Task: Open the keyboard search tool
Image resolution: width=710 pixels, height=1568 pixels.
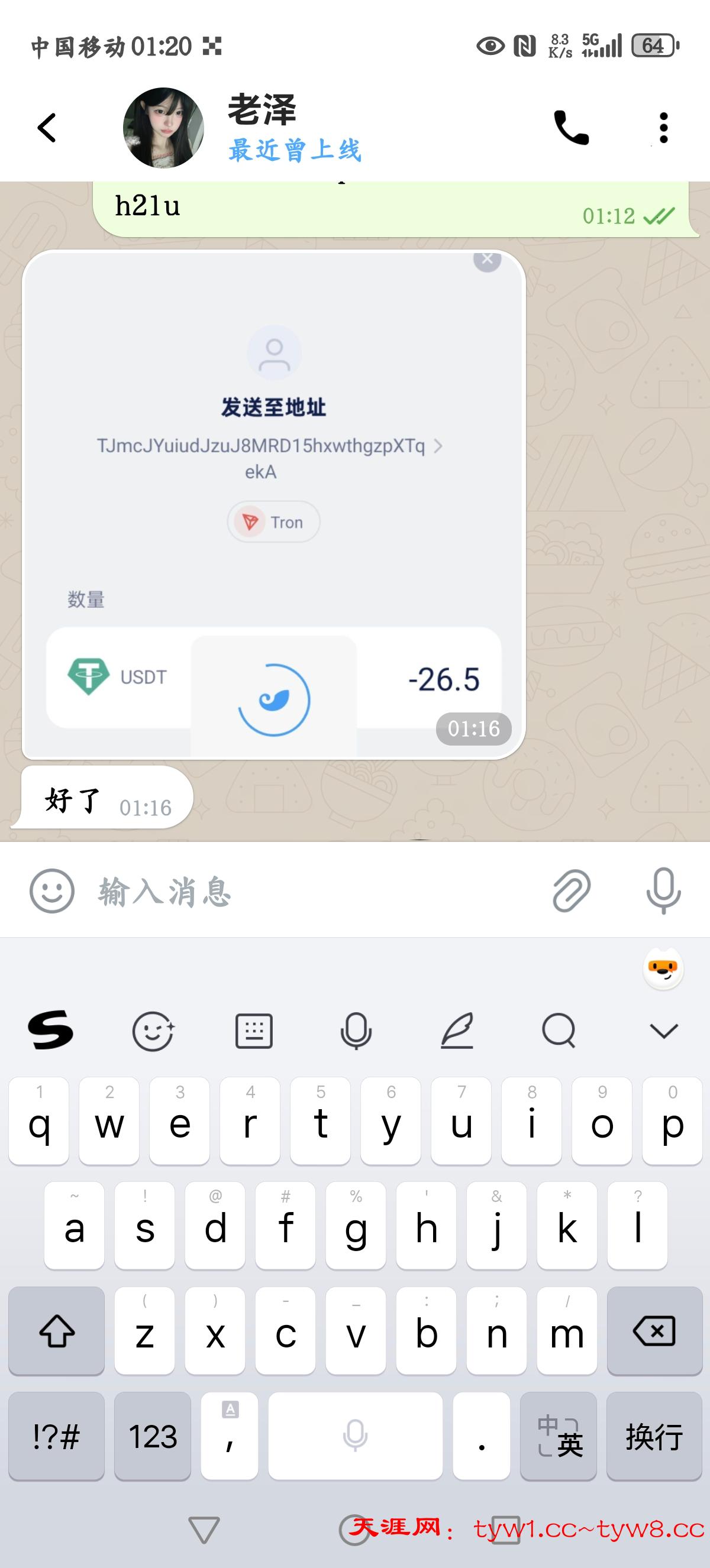Action: (559, 1031)
